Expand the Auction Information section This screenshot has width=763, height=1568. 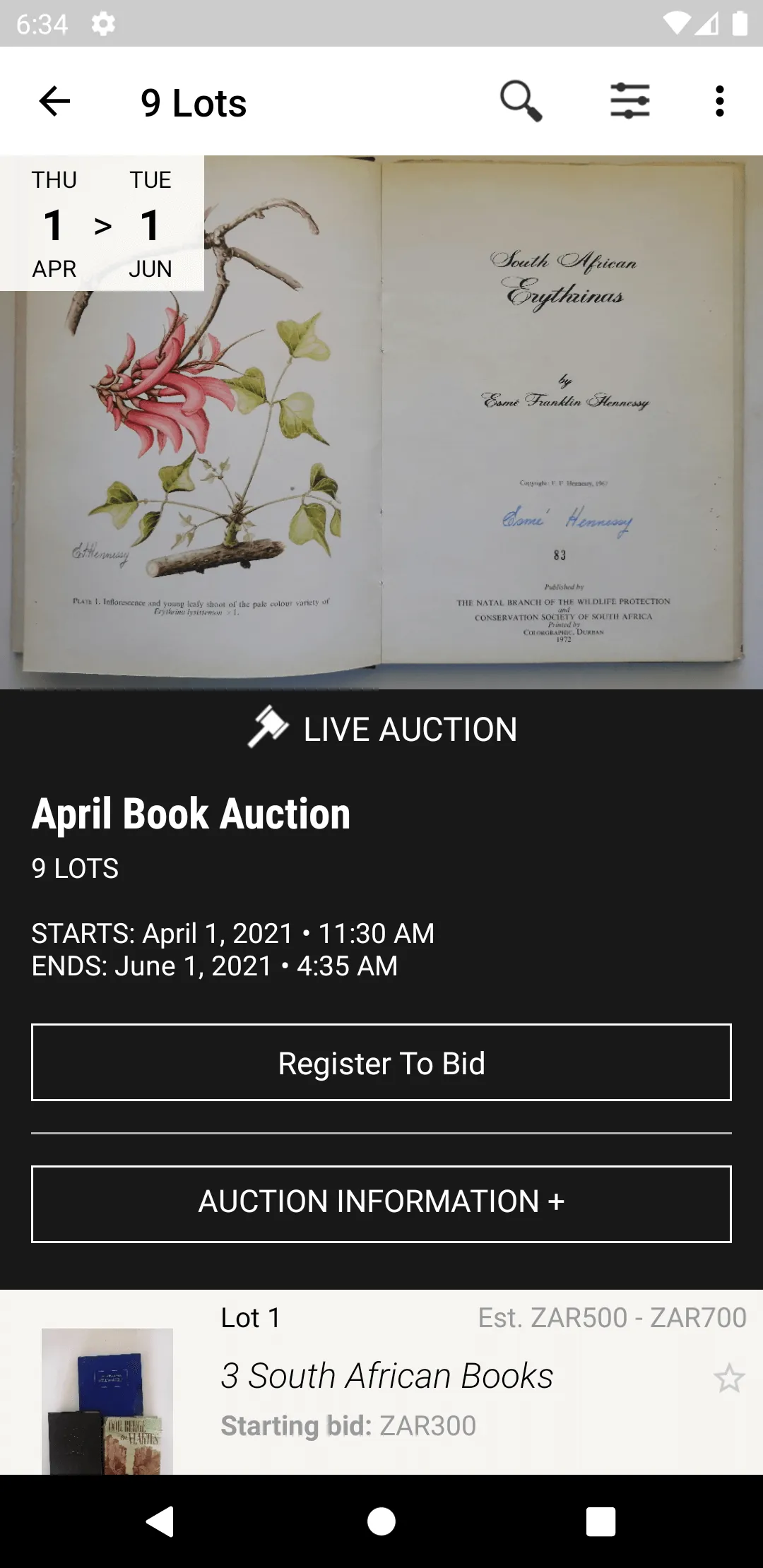[x=381, y=1204]
